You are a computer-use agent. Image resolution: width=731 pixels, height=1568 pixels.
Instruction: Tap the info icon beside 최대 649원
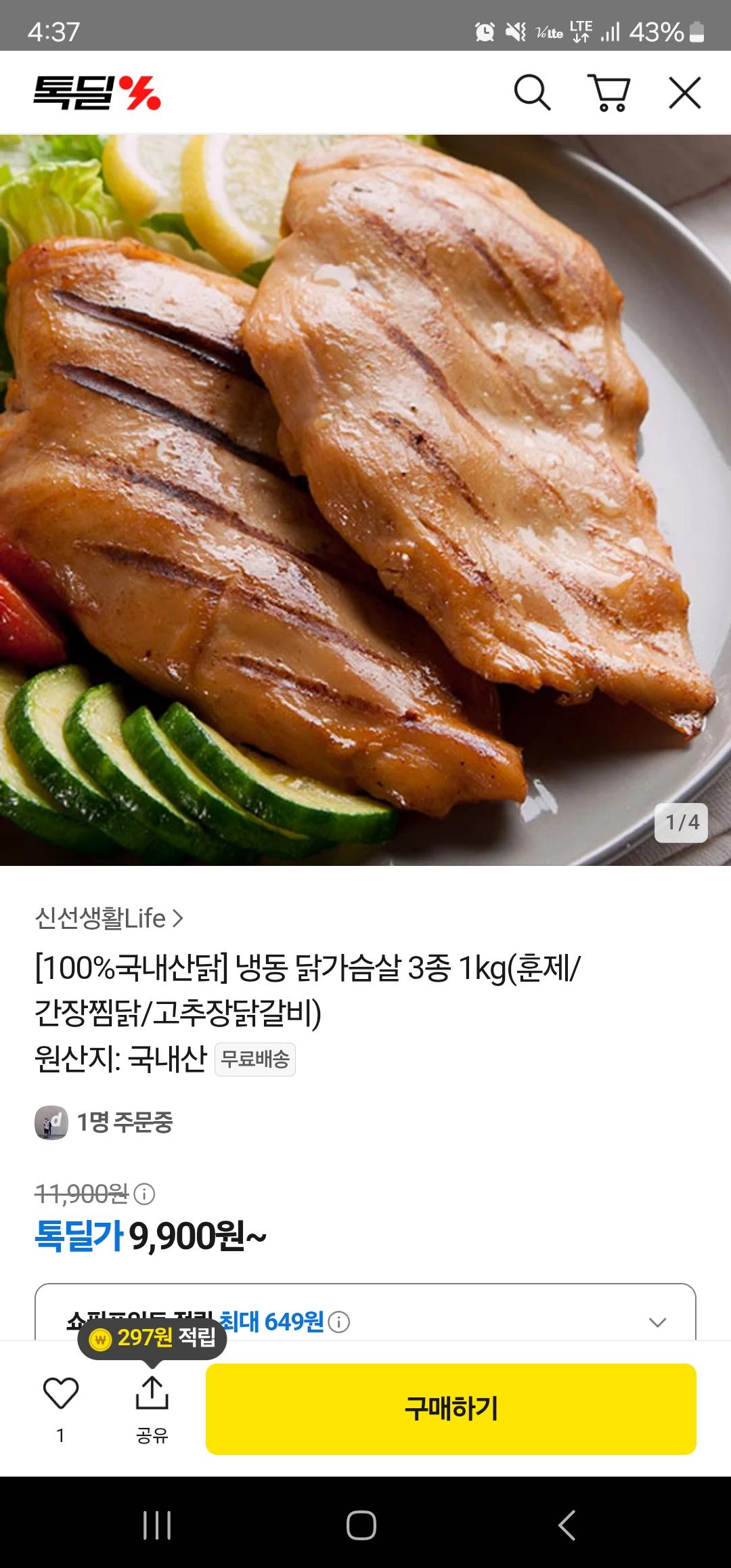[x=339, y=1322]
